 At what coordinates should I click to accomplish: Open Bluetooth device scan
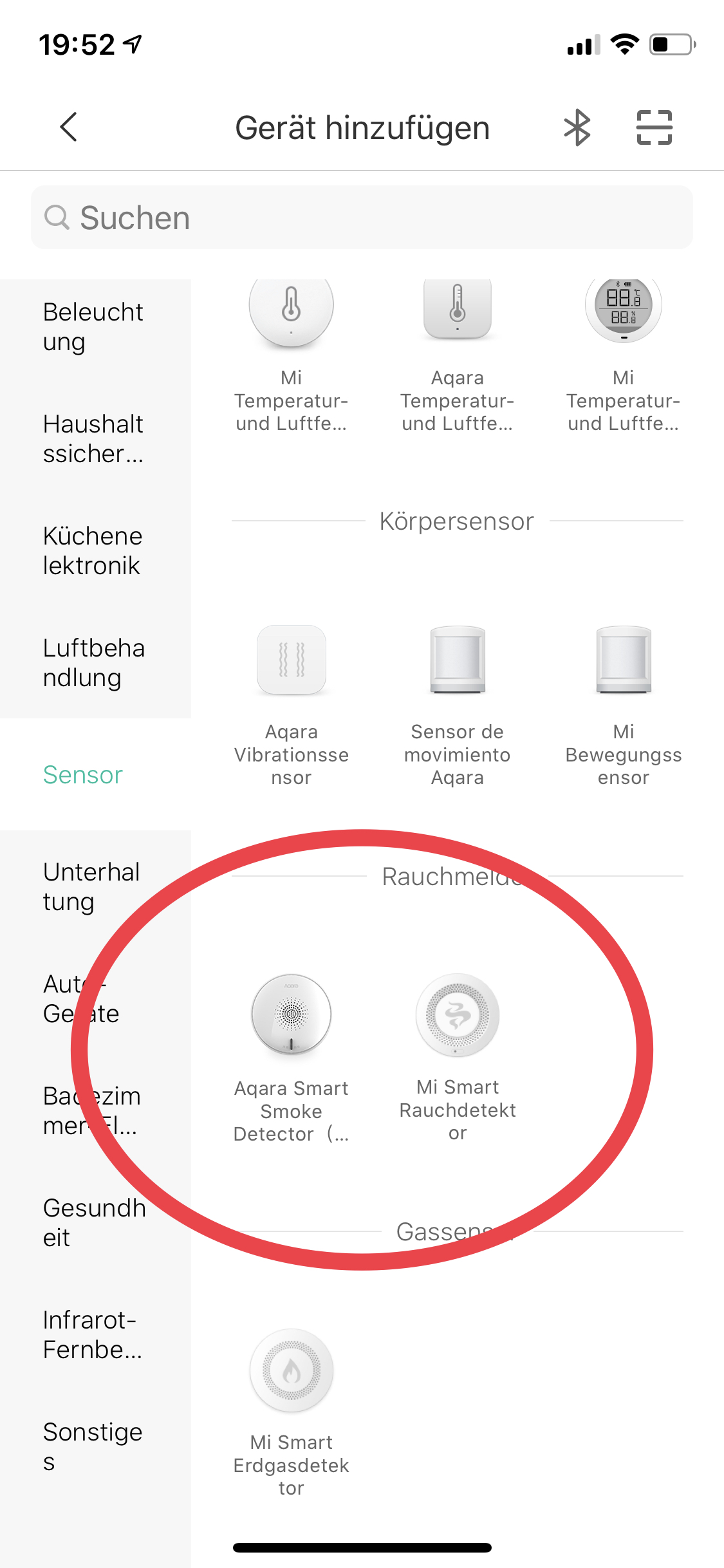point(577,127)
